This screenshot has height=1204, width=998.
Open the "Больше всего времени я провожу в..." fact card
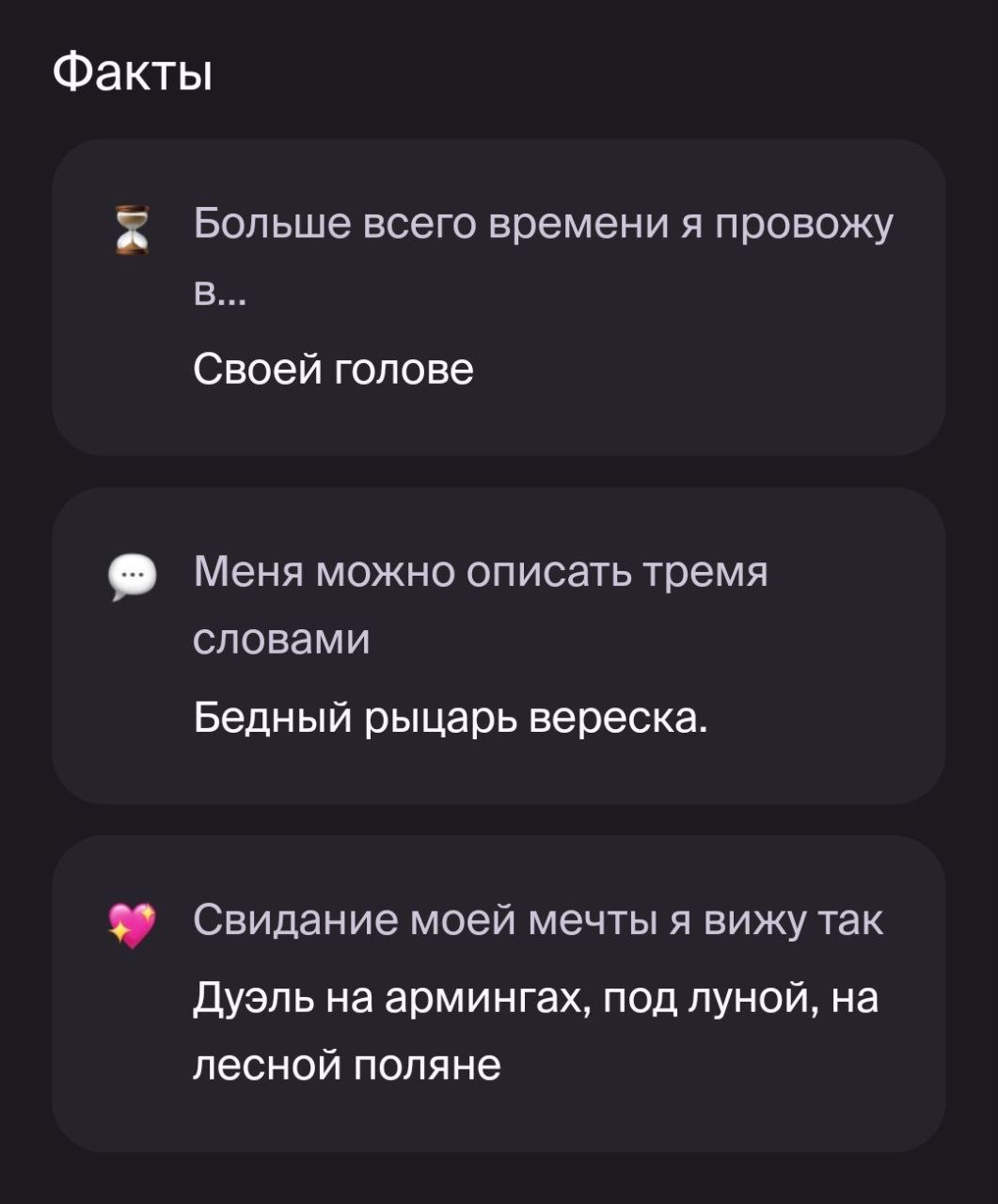(499, 297)
